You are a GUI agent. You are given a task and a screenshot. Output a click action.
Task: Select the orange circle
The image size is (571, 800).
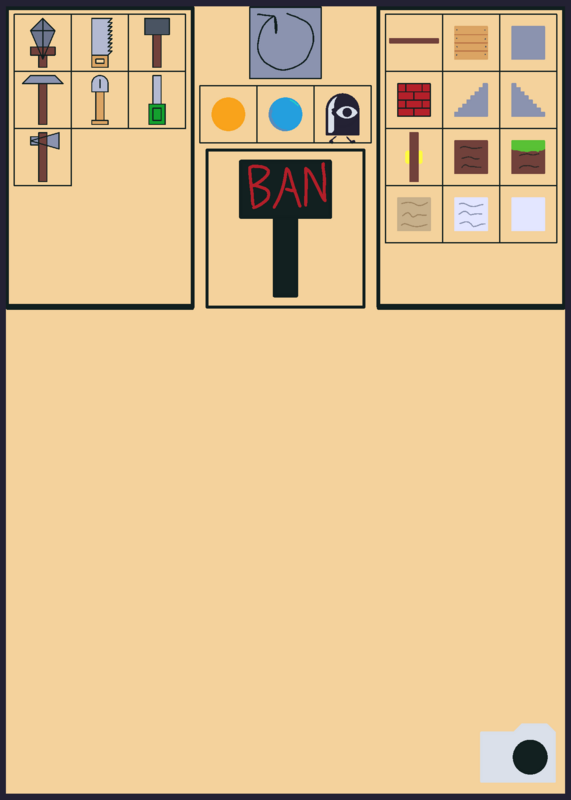228,114
